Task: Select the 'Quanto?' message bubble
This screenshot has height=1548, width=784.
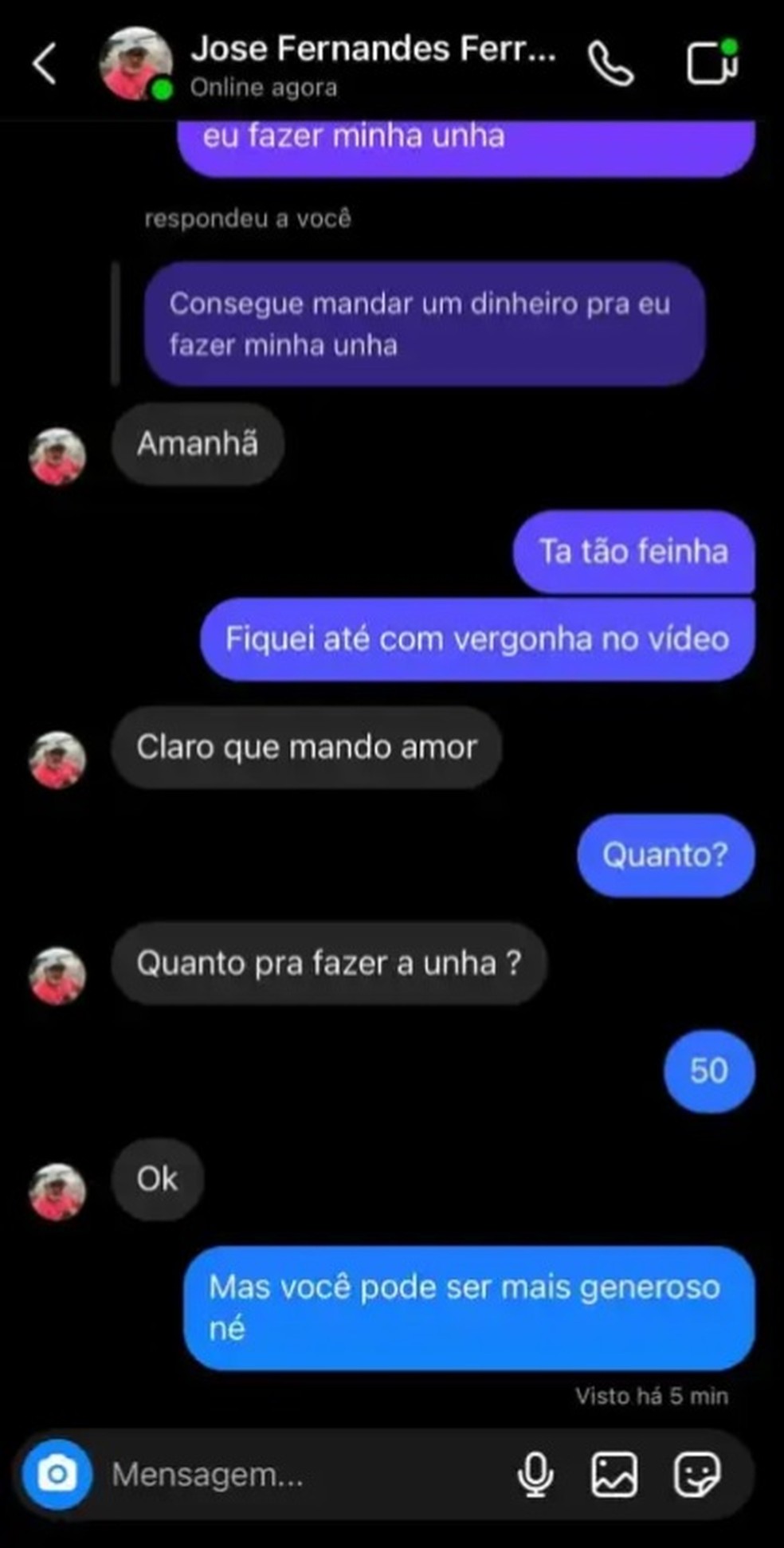Action: click(x=666, y=855)
